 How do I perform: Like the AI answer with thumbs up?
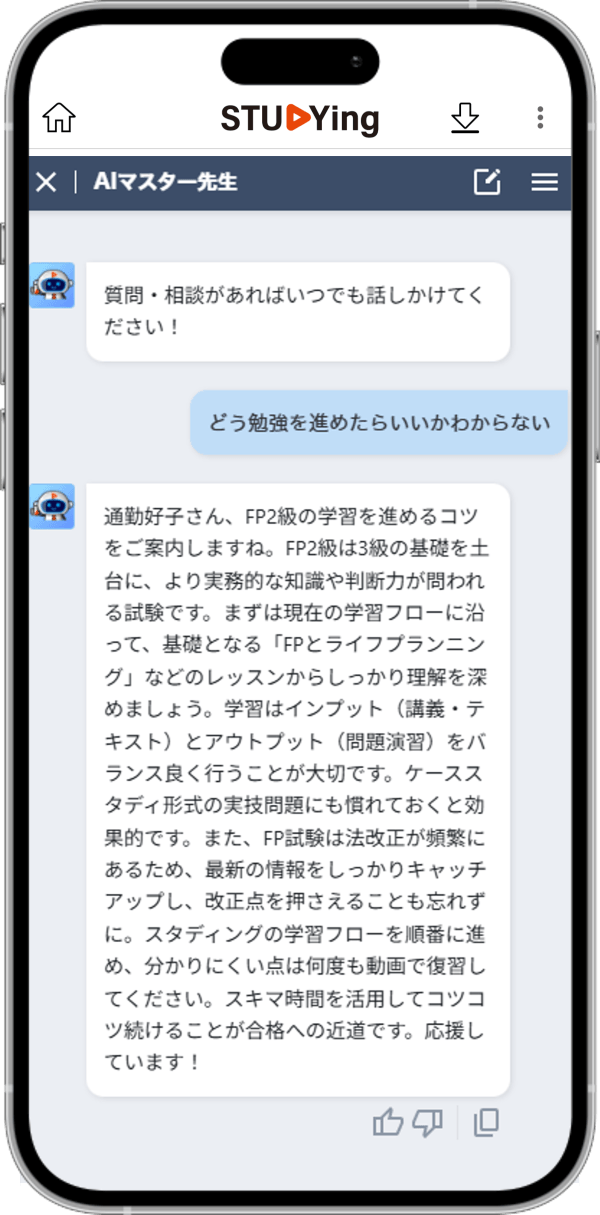387,1123
